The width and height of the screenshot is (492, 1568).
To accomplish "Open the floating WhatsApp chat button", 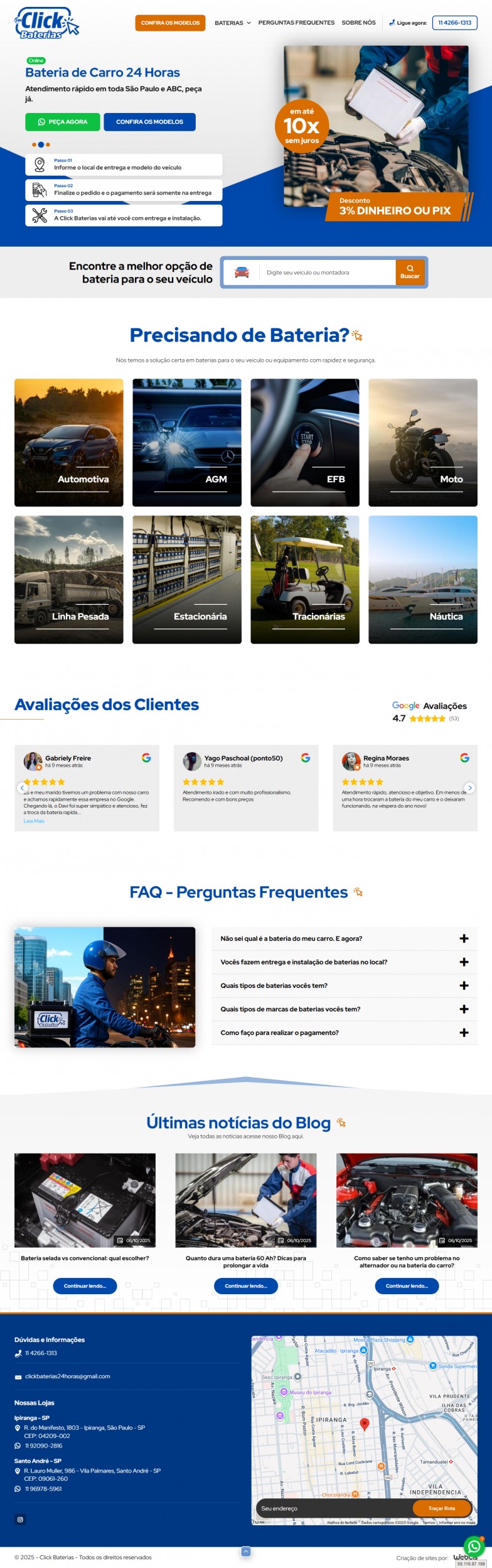I will [474, 1546].
